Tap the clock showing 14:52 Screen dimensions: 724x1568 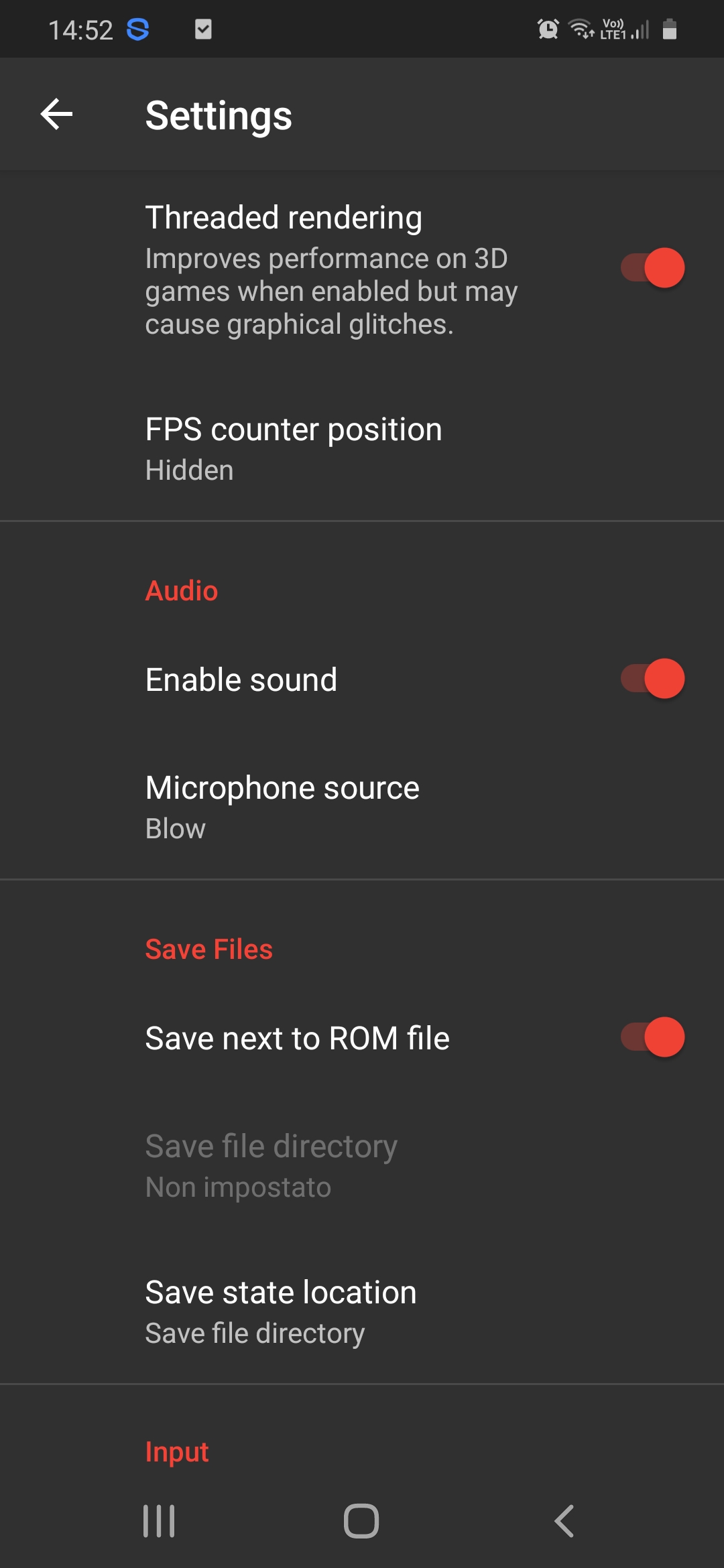tap(80, 28)
